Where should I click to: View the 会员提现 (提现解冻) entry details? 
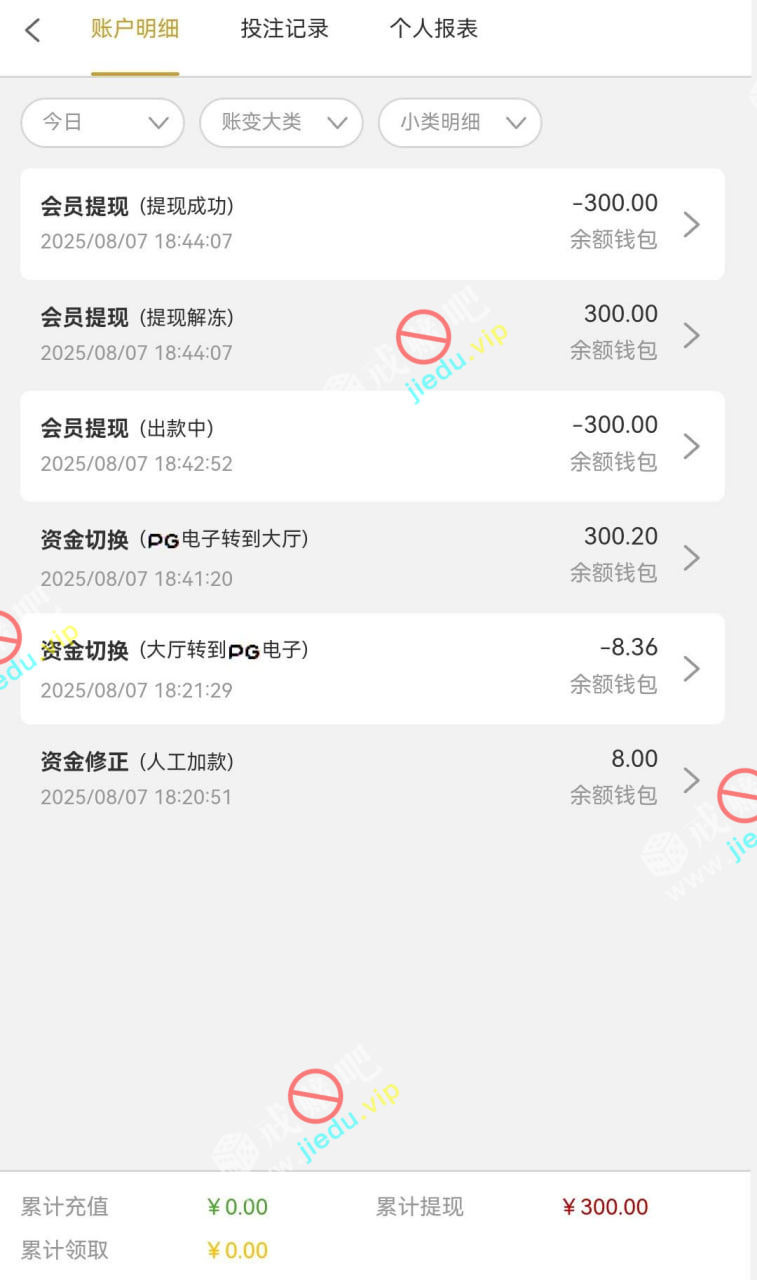(372, 335)
